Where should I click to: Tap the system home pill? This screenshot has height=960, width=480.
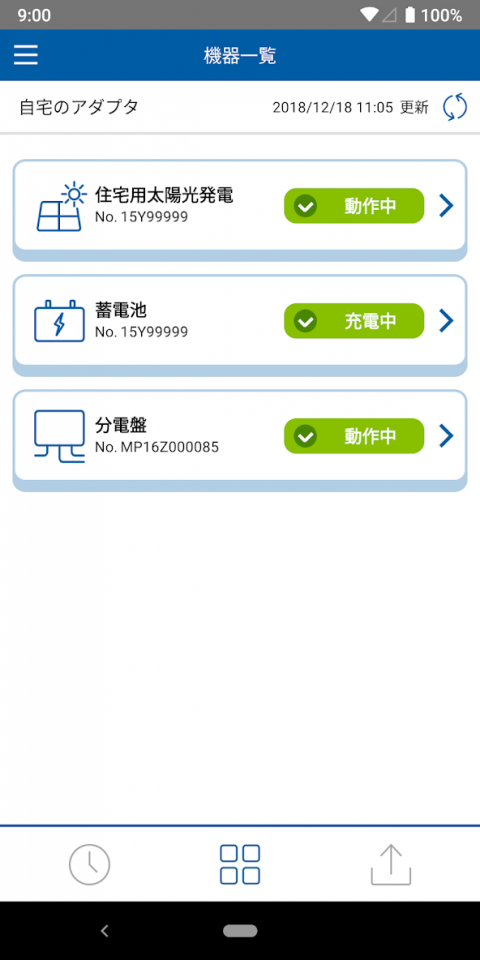click(240, 931)
